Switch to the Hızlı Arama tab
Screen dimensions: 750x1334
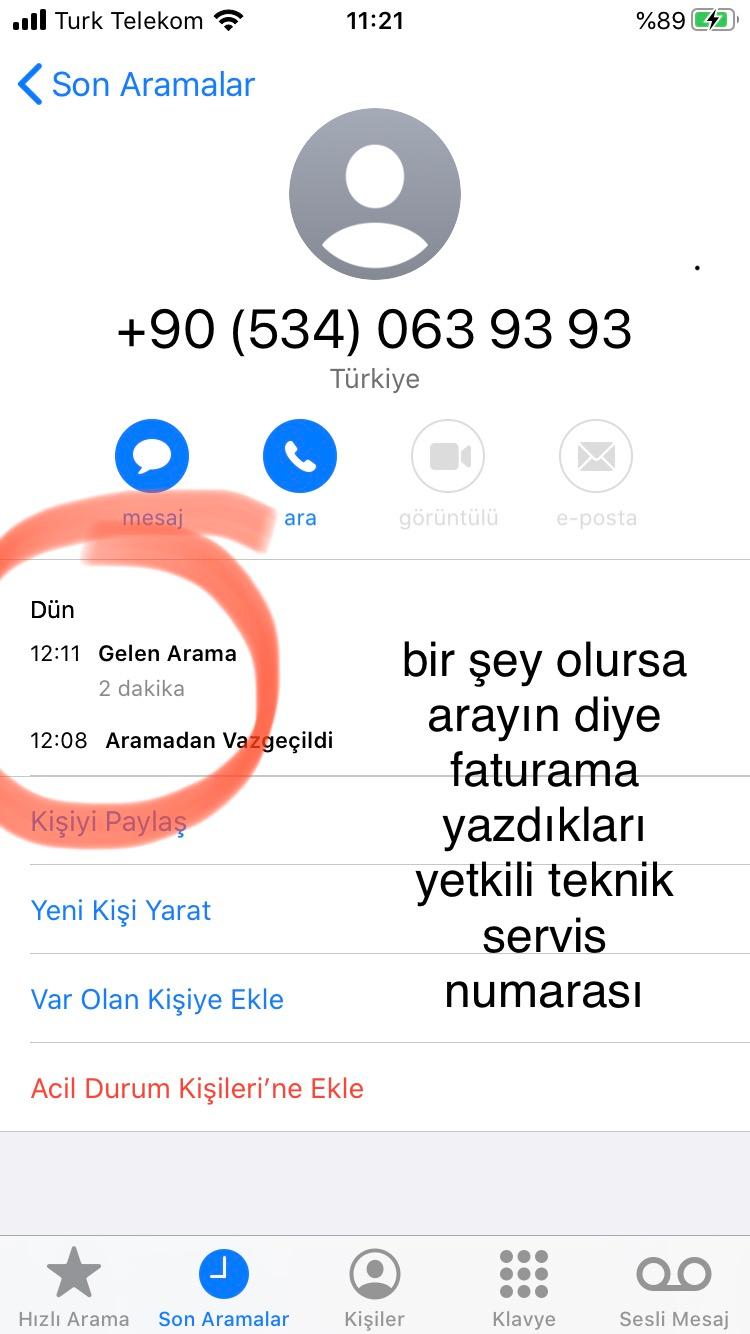point(74,1288)
